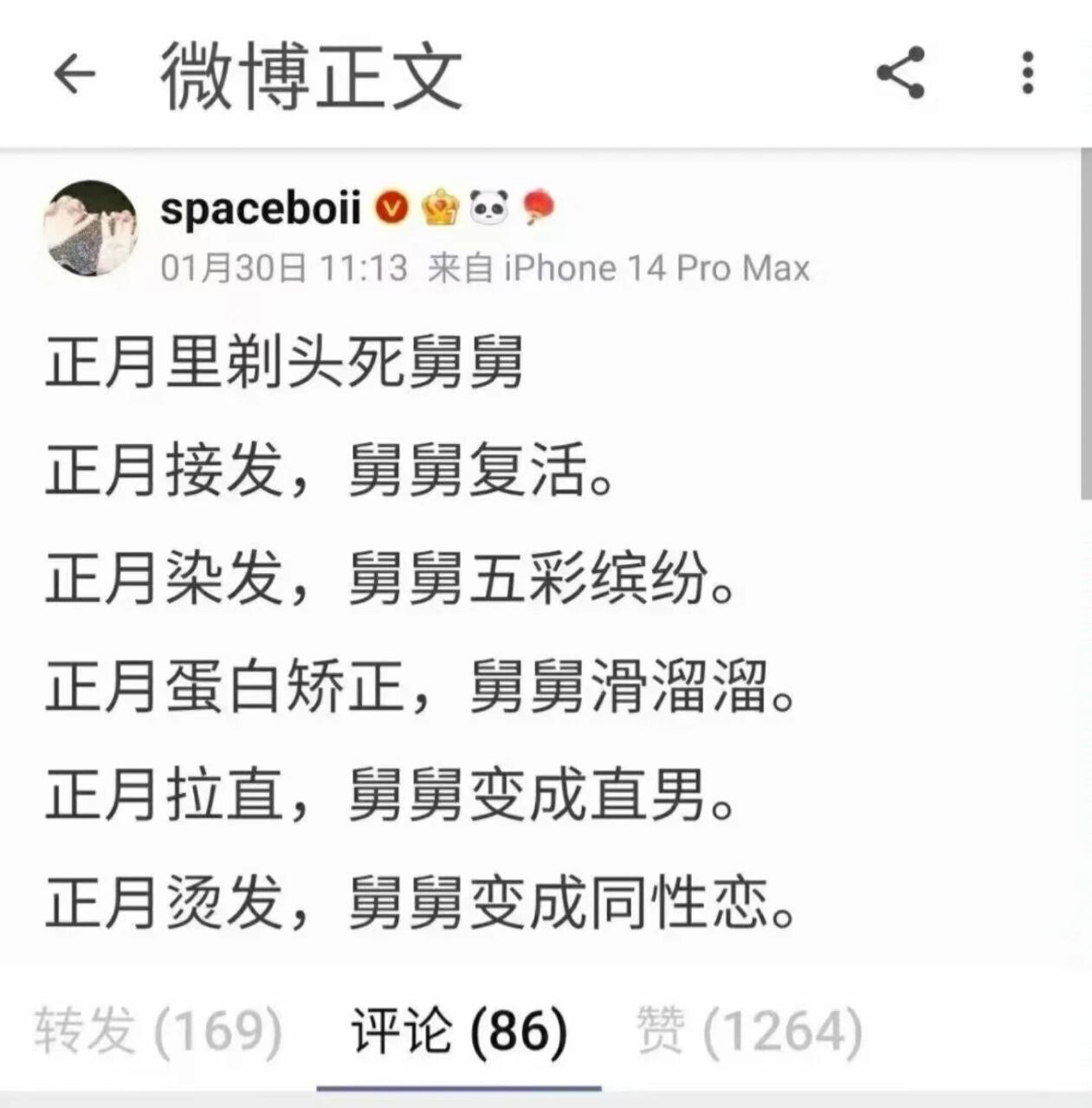Image resolution: width=1092 pixels, height=1108 pixels.
Task: Open spaceboii's profile avatar
Action: pos(90,228)
